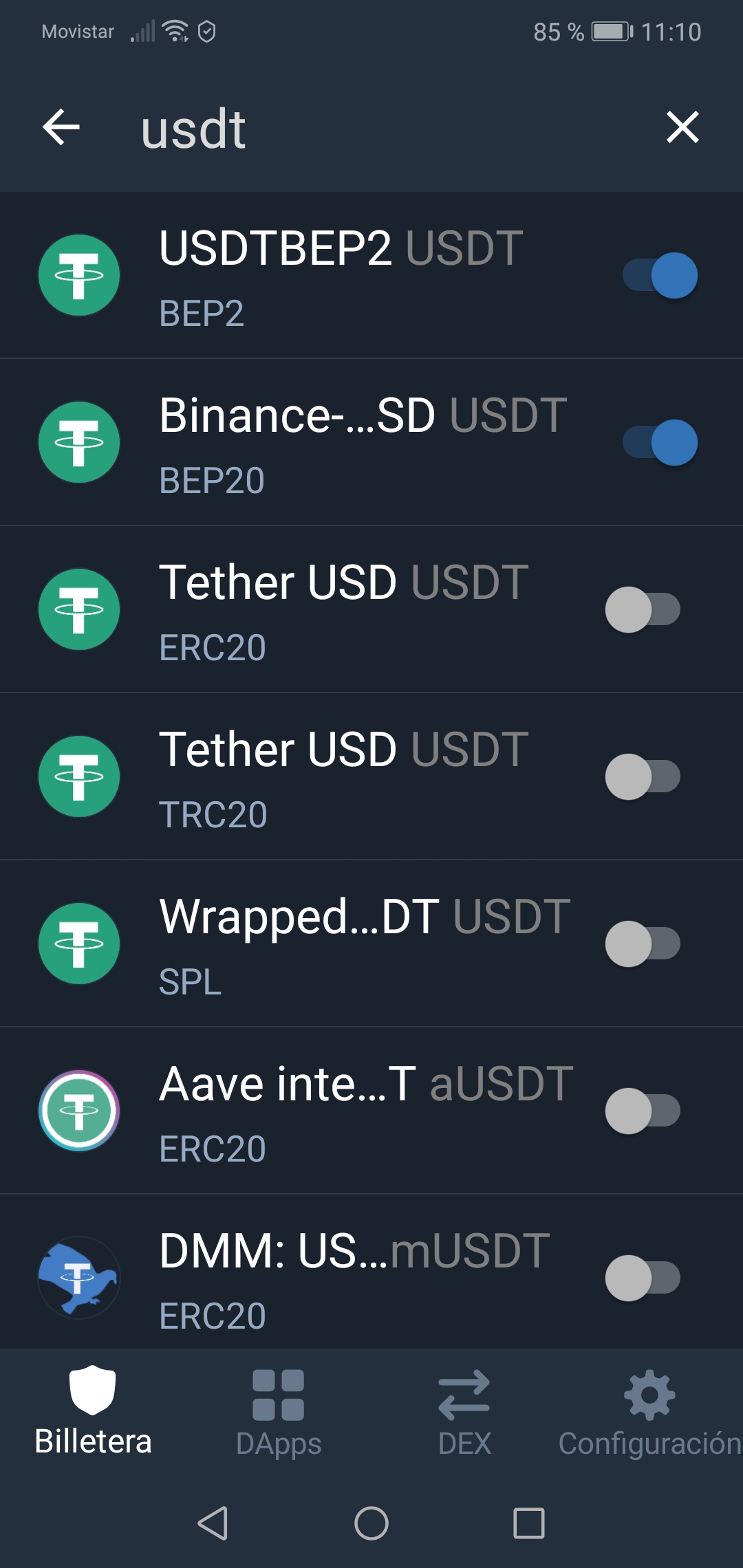Disable the USDTBEP2 BEP2 token
Image resolution: width=743 pixels, height=1568 pixels.
(x=660, y=275)
